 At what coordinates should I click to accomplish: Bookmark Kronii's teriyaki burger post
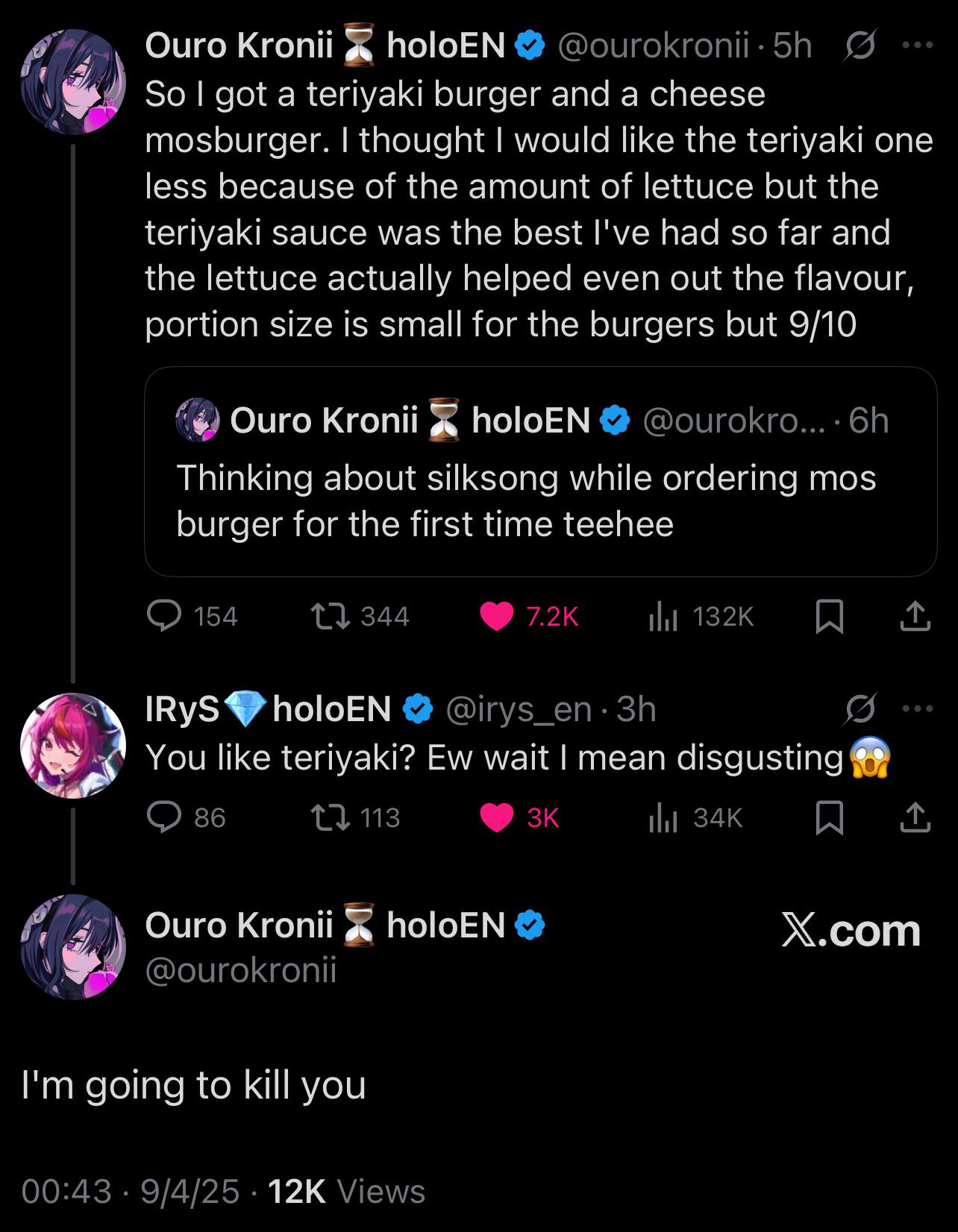coord(830,616)
